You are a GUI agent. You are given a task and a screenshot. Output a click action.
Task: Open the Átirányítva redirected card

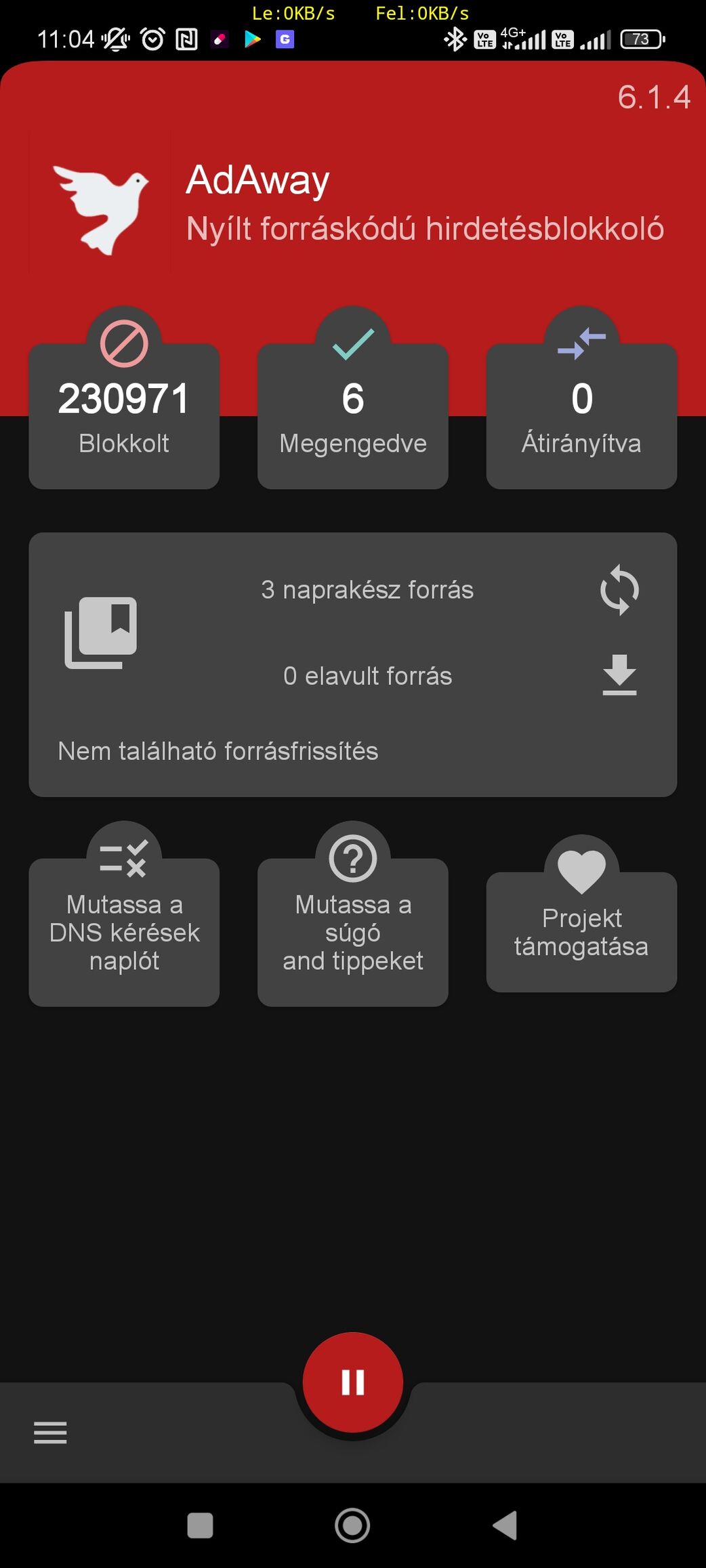click(581, 415)
